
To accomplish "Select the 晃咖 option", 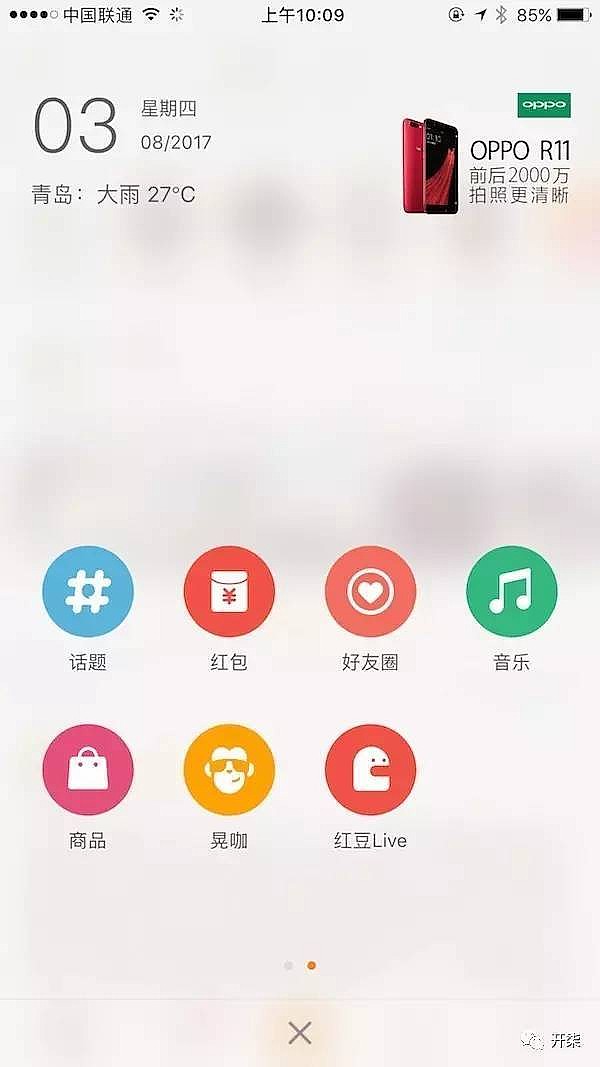I will click(x=229, y=770).
